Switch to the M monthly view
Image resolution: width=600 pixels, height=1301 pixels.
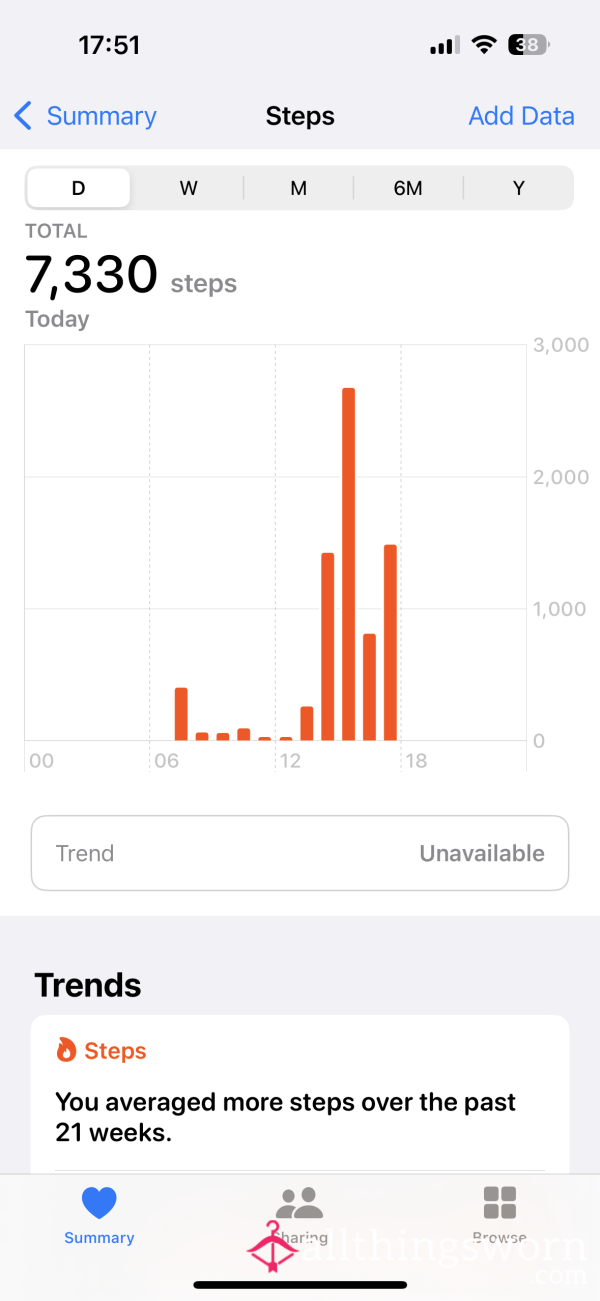point(298,188)
